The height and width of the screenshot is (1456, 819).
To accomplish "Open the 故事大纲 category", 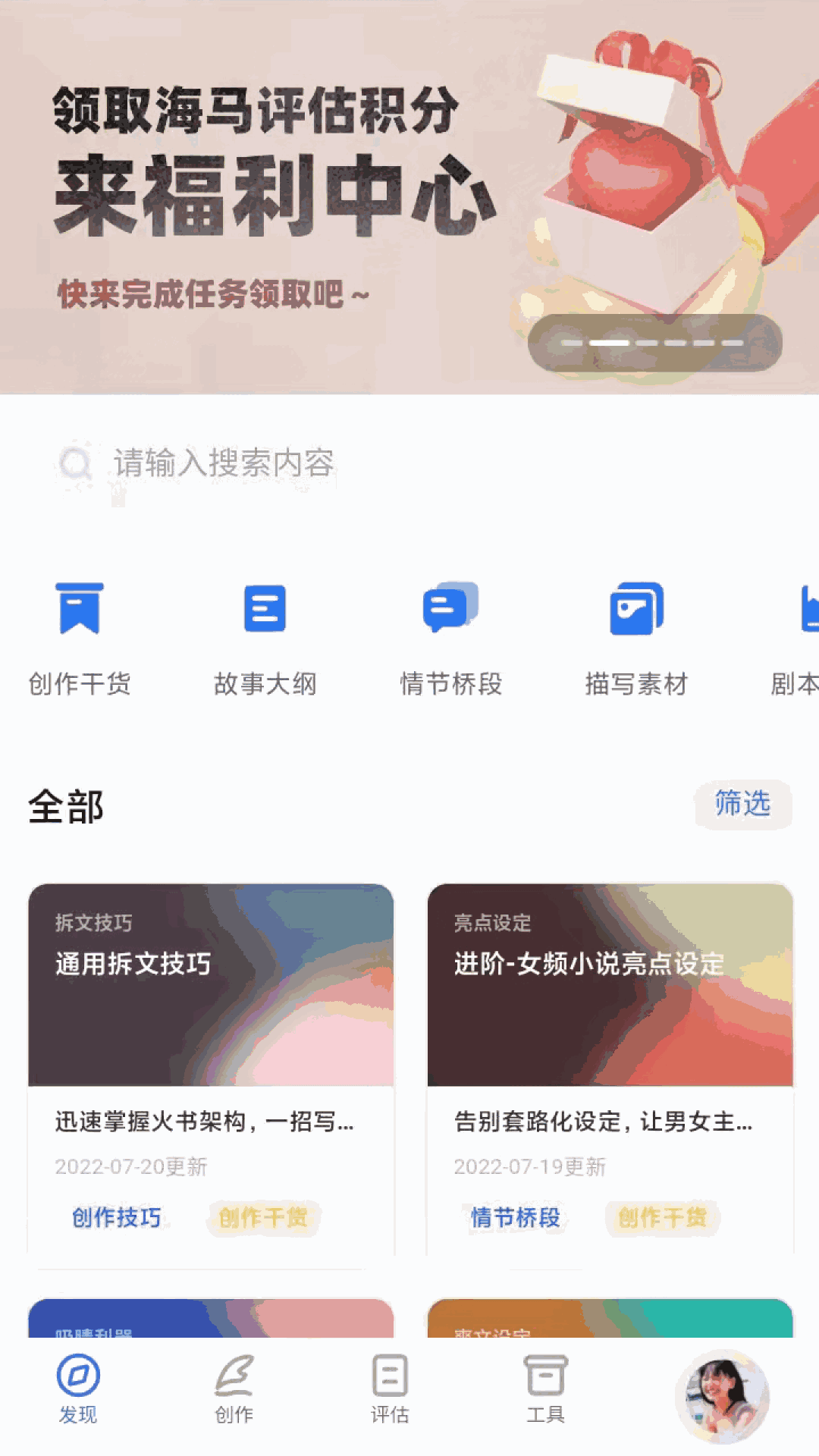I will click(265, 639).
